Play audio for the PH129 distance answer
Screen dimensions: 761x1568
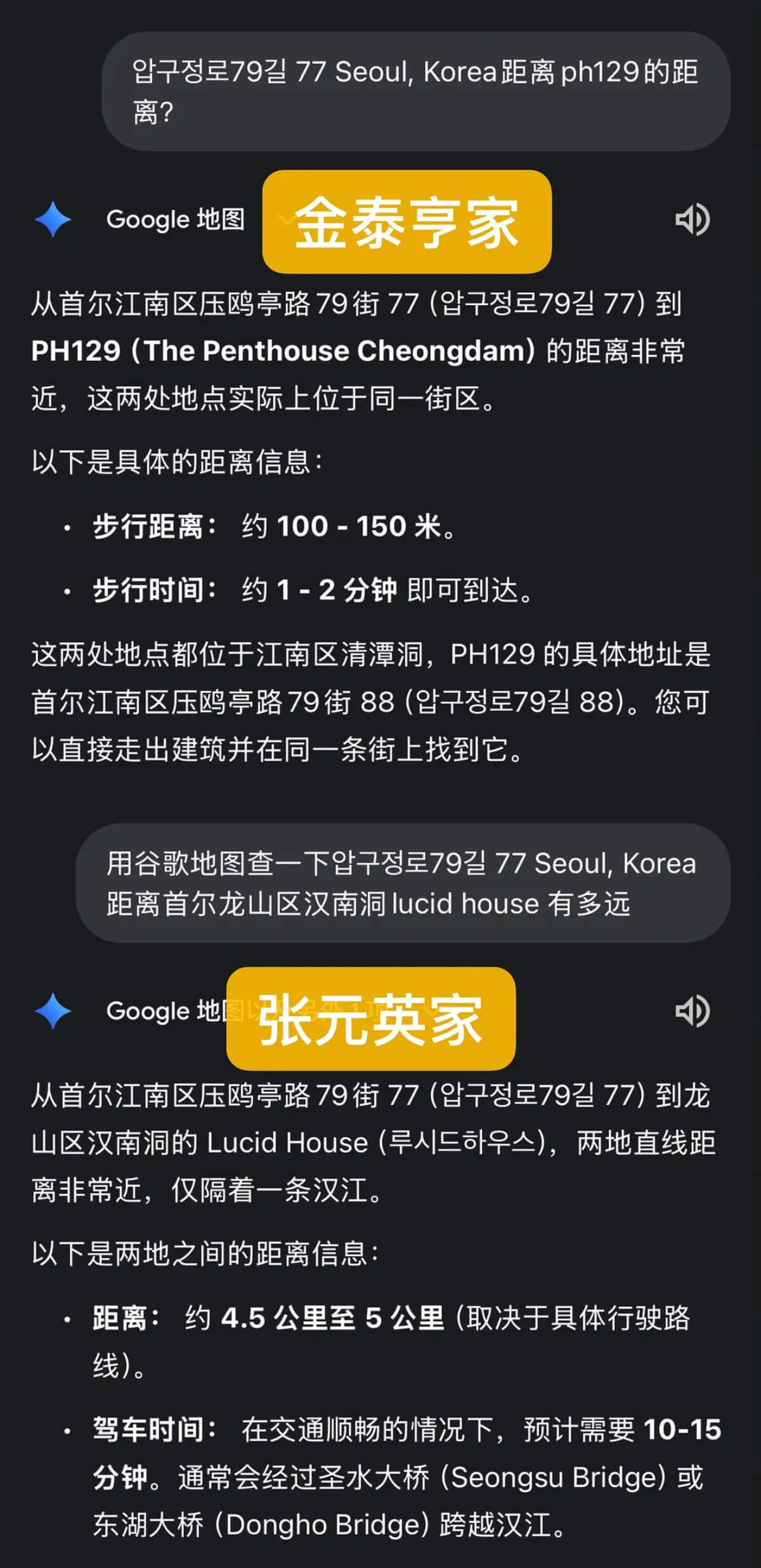(x=692, y=219)
